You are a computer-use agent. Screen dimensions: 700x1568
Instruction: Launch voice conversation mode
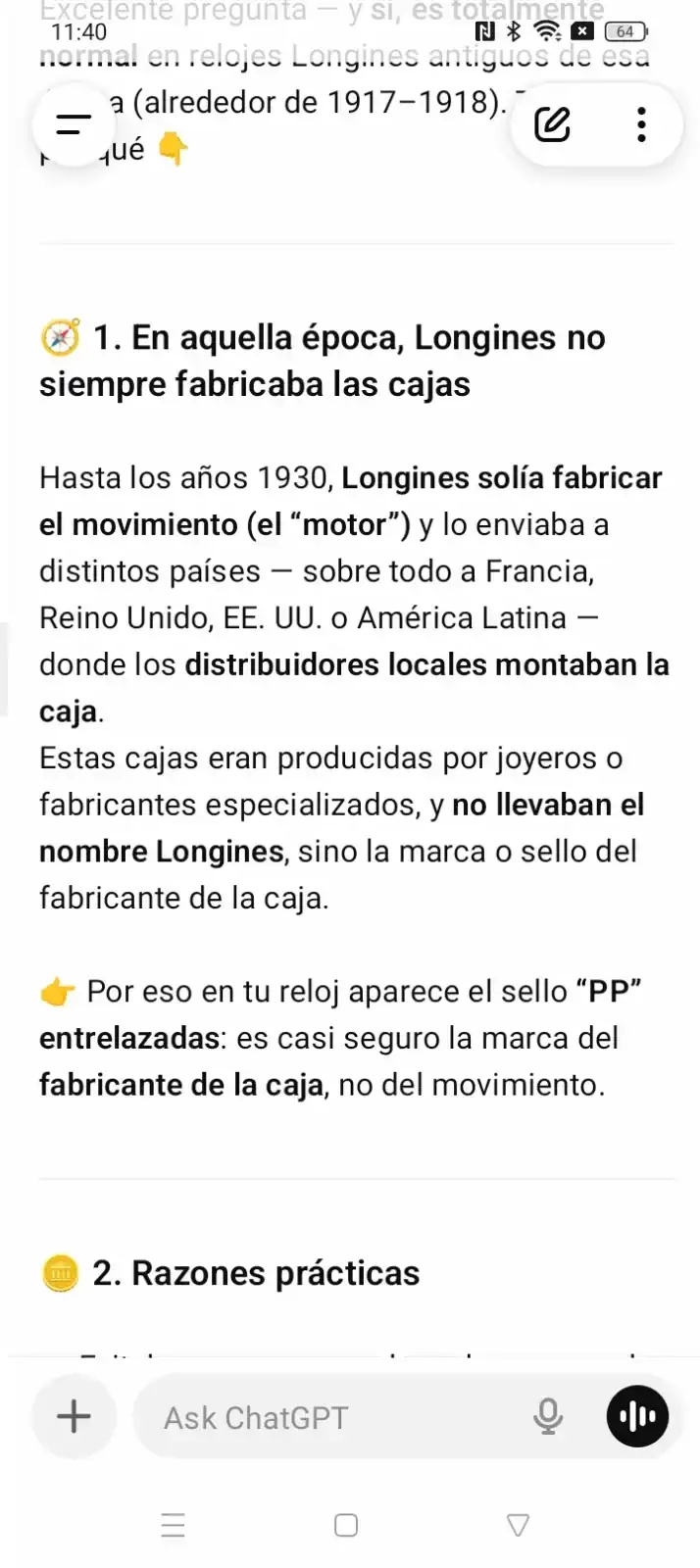coord(637,1416)
